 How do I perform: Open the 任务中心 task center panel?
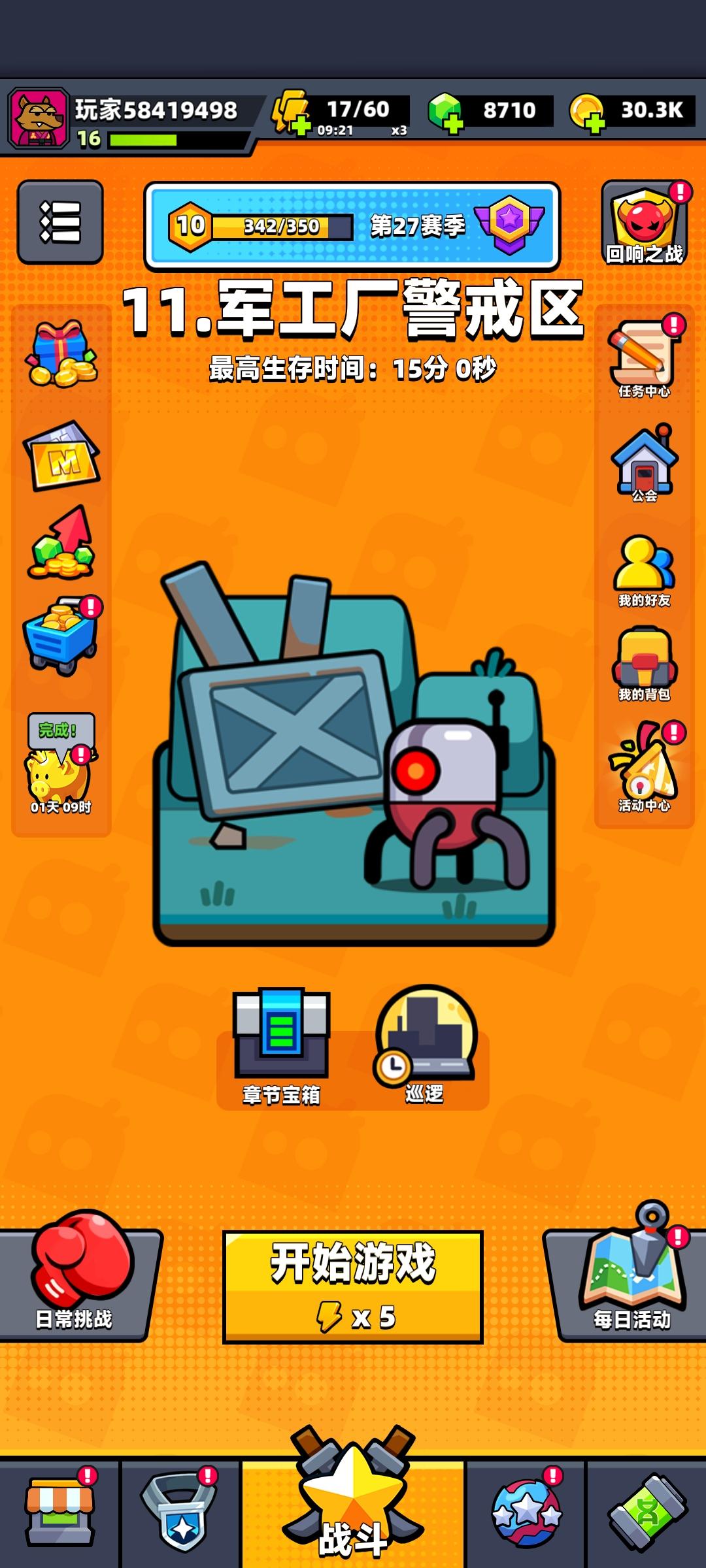pyautogui.click(x=647, y=356)
